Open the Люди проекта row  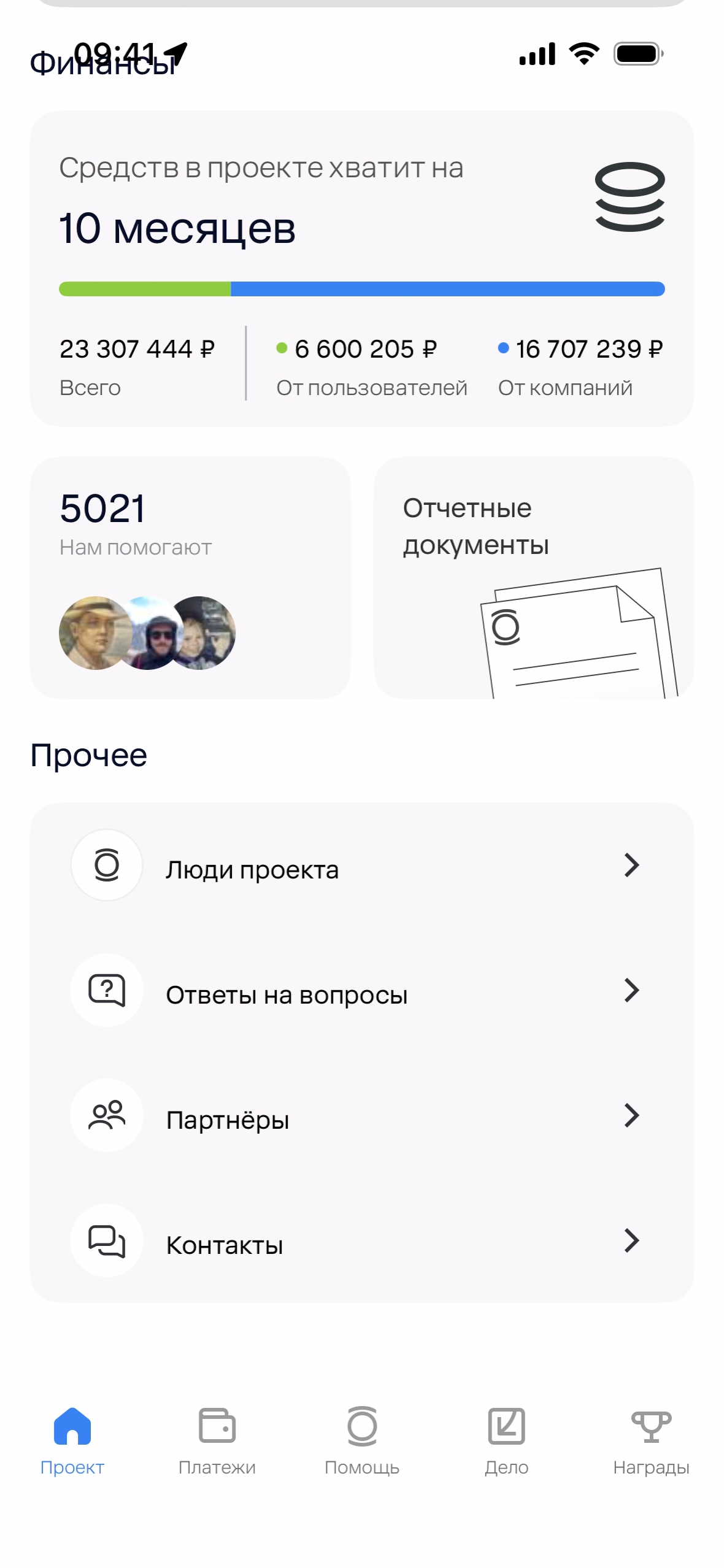362,866
